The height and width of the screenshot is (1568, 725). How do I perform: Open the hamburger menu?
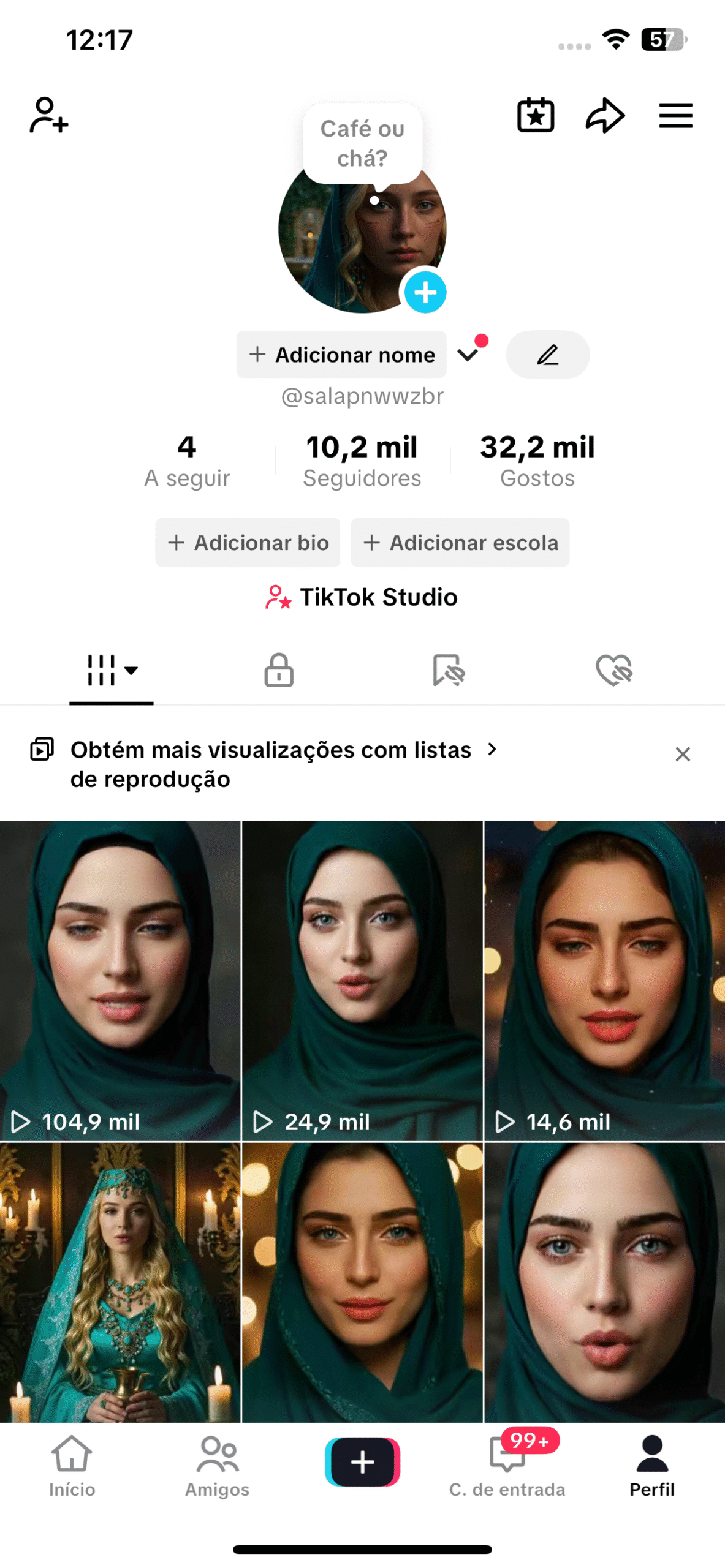(675, 115)
